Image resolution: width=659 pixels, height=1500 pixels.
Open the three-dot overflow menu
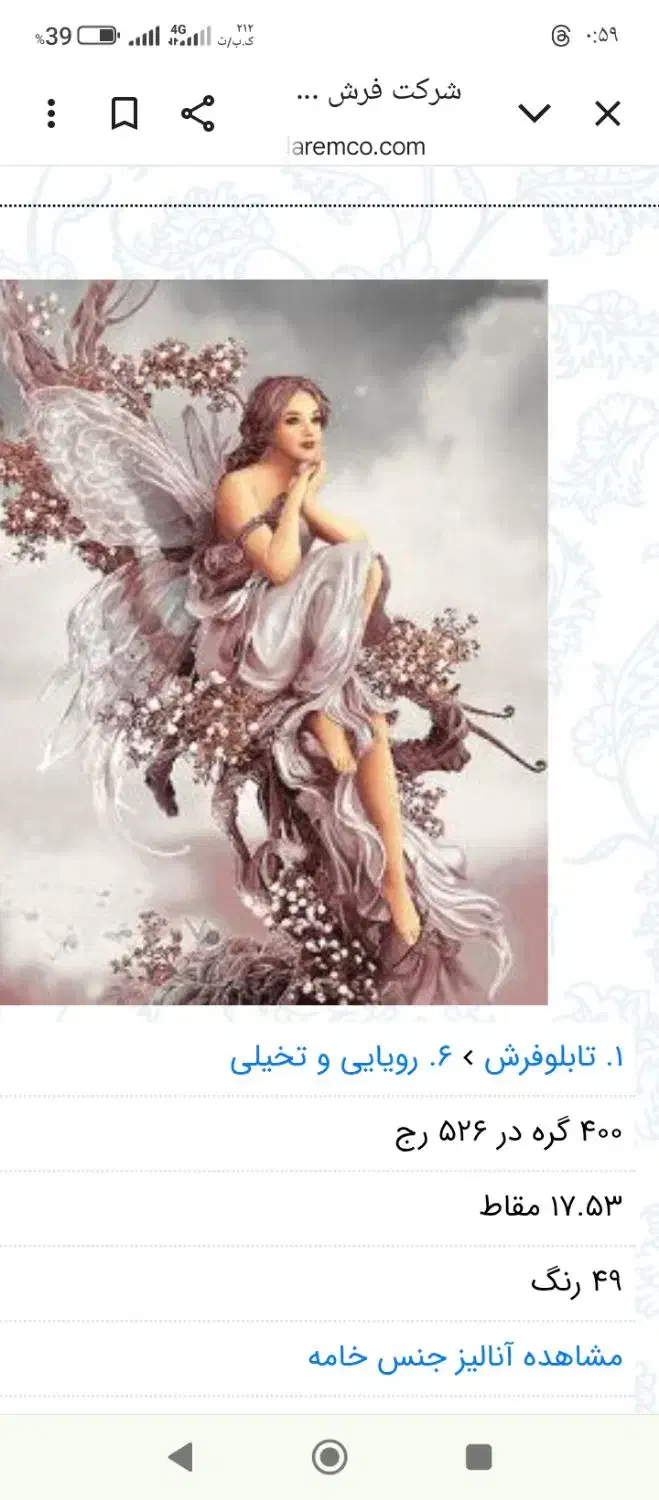[51, 114]
